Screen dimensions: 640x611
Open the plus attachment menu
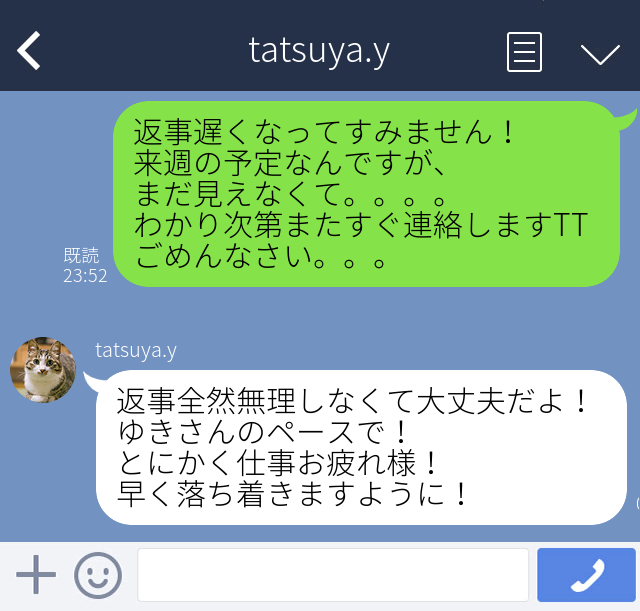pyautogui.click(x=36, y=575)
